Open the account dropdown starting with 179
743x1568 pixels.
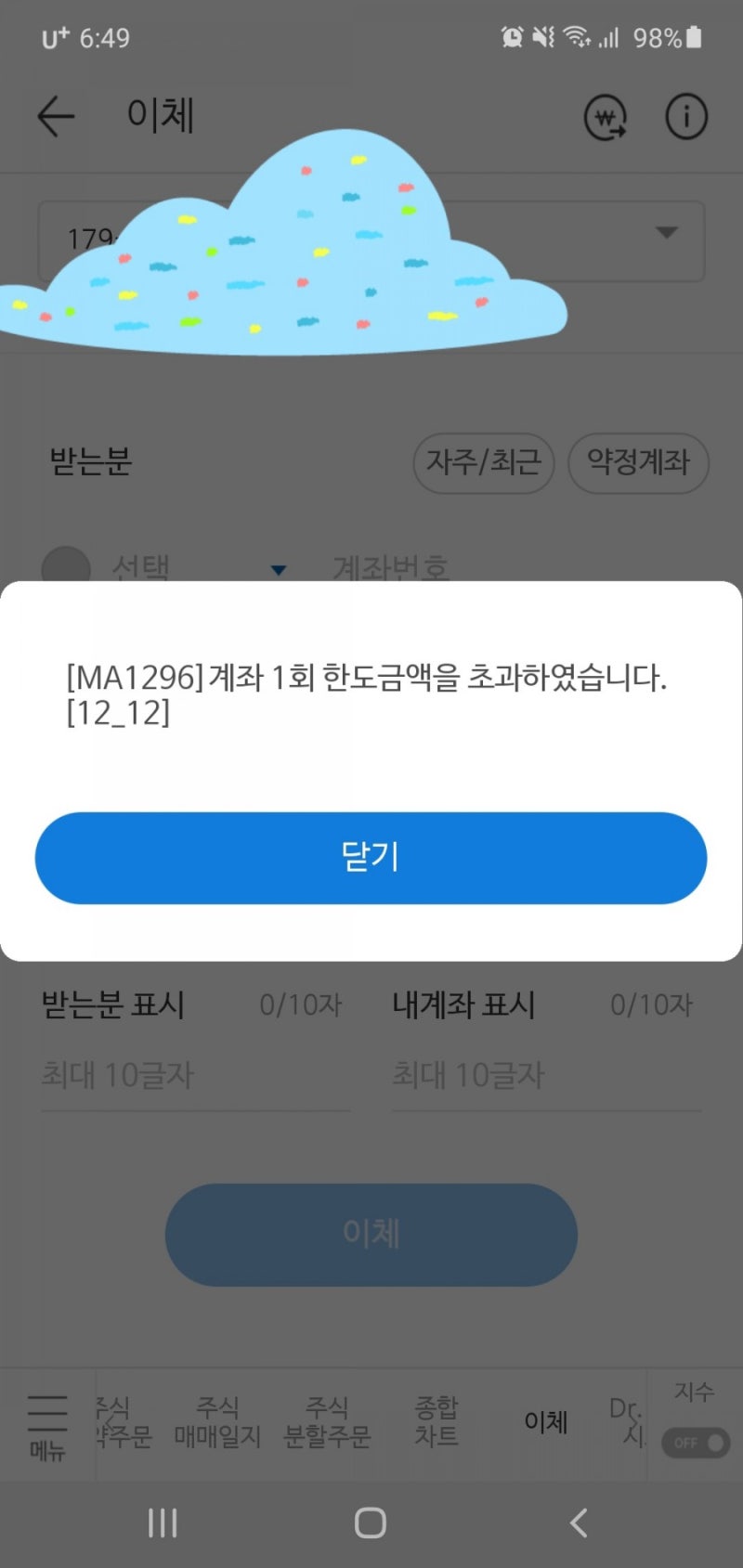tap(371, 240)
